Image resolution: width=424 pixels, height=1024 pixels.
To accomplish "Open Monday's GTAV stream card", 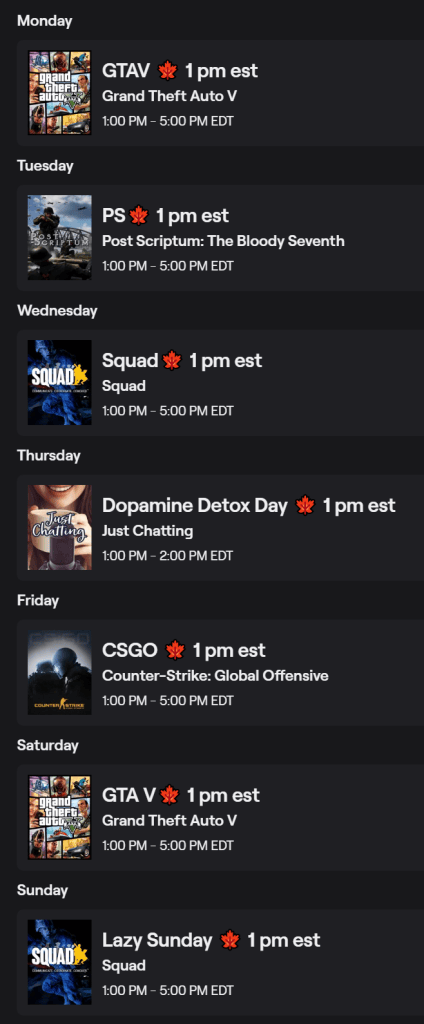I will 220,93.
